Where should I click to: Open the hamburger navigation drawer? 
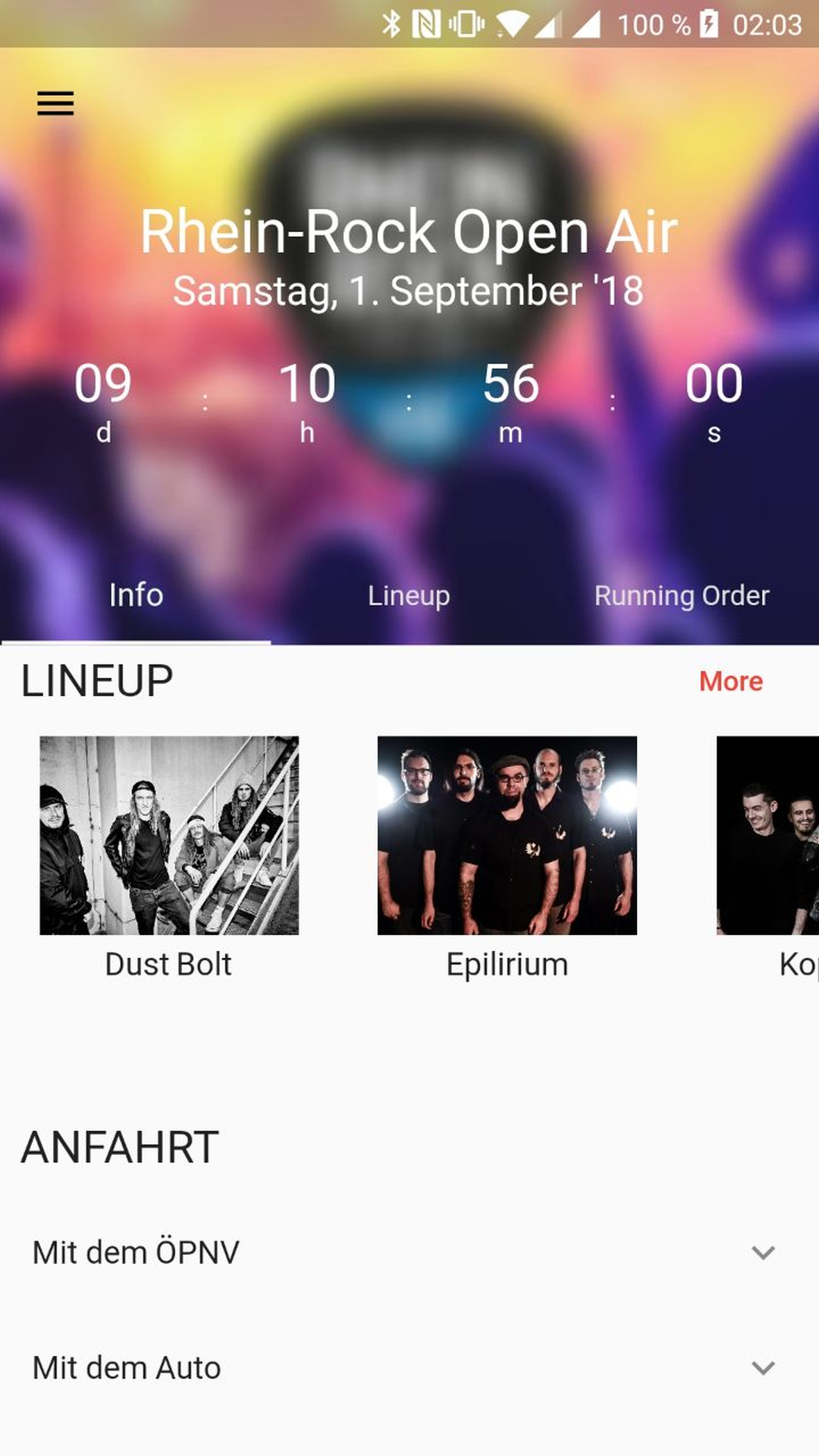pyautogui.click(x=55, y=102)
